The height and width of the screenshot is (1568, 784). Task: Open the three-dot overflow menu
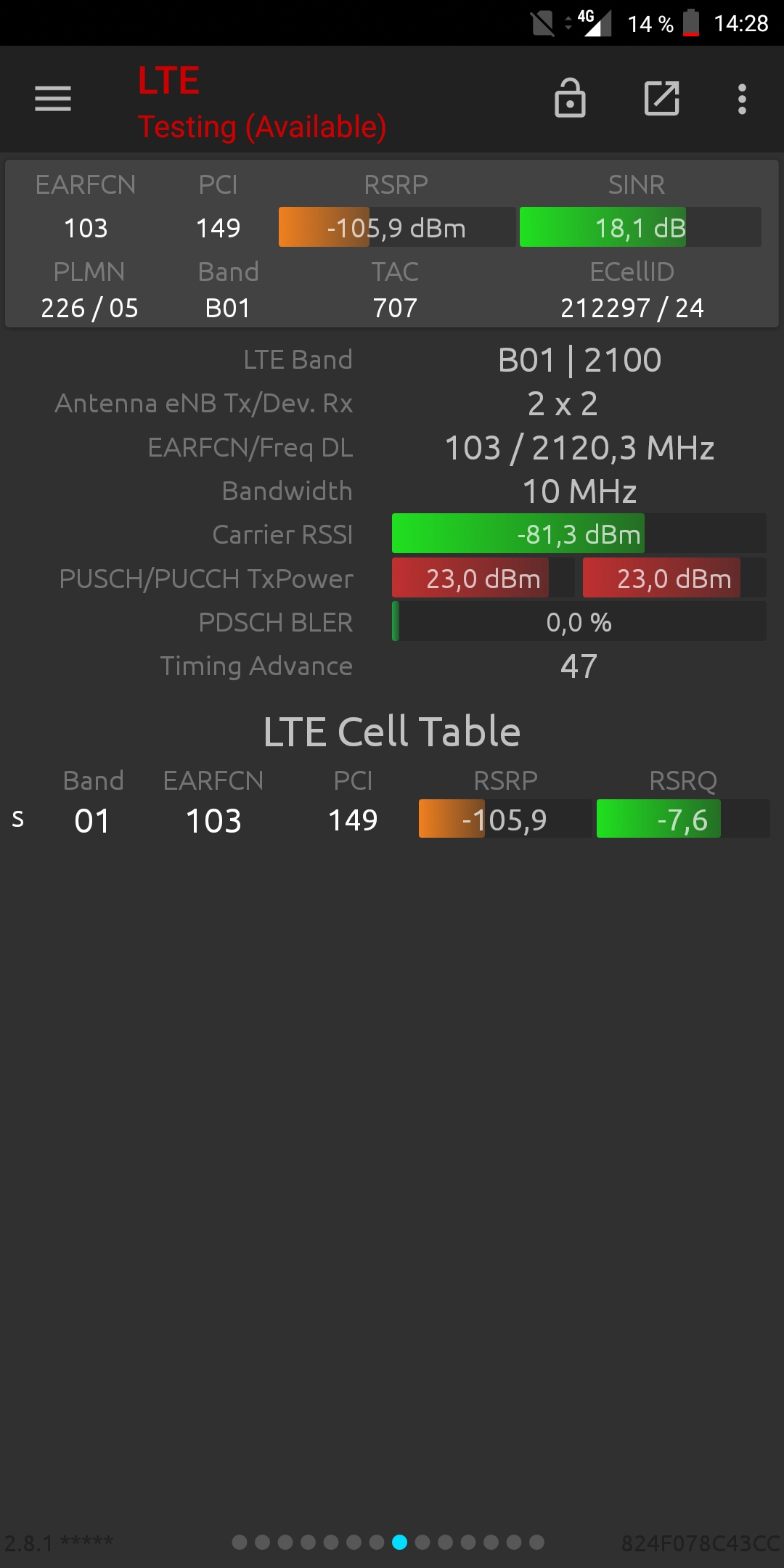tap(742, 99)
